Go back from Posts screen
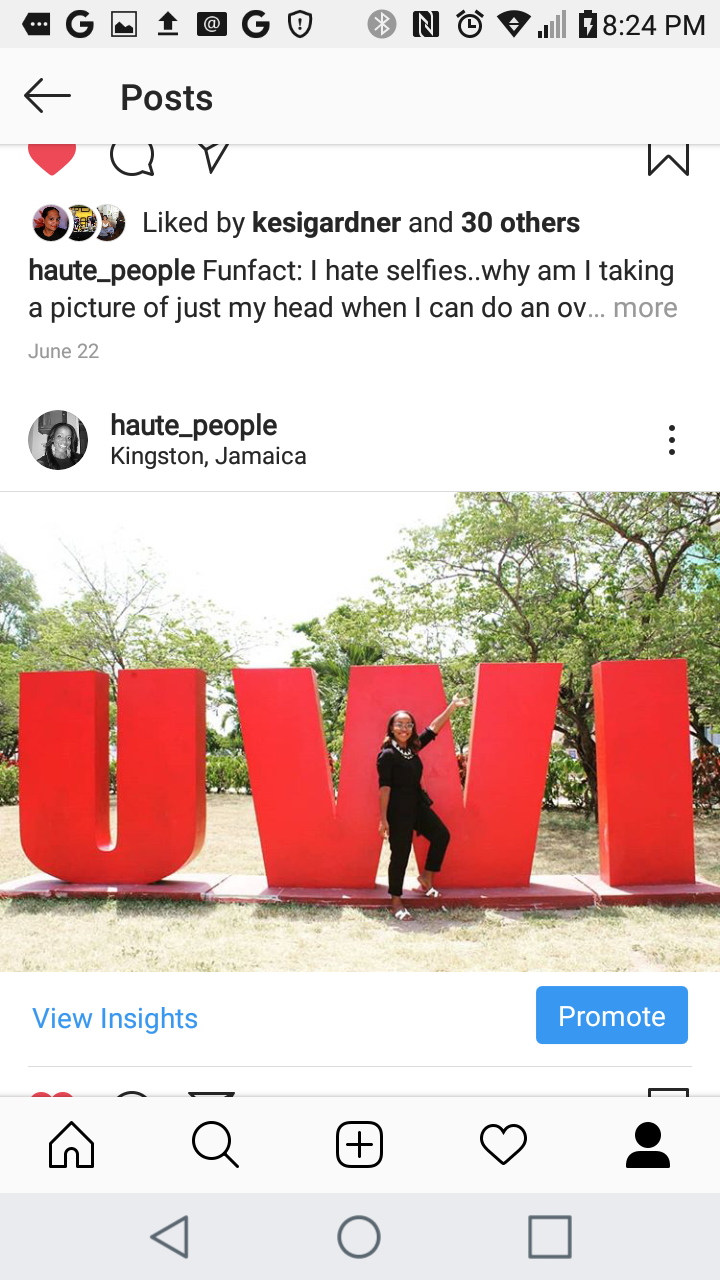This screenshot has height=1280, width=720. [47, 97]
